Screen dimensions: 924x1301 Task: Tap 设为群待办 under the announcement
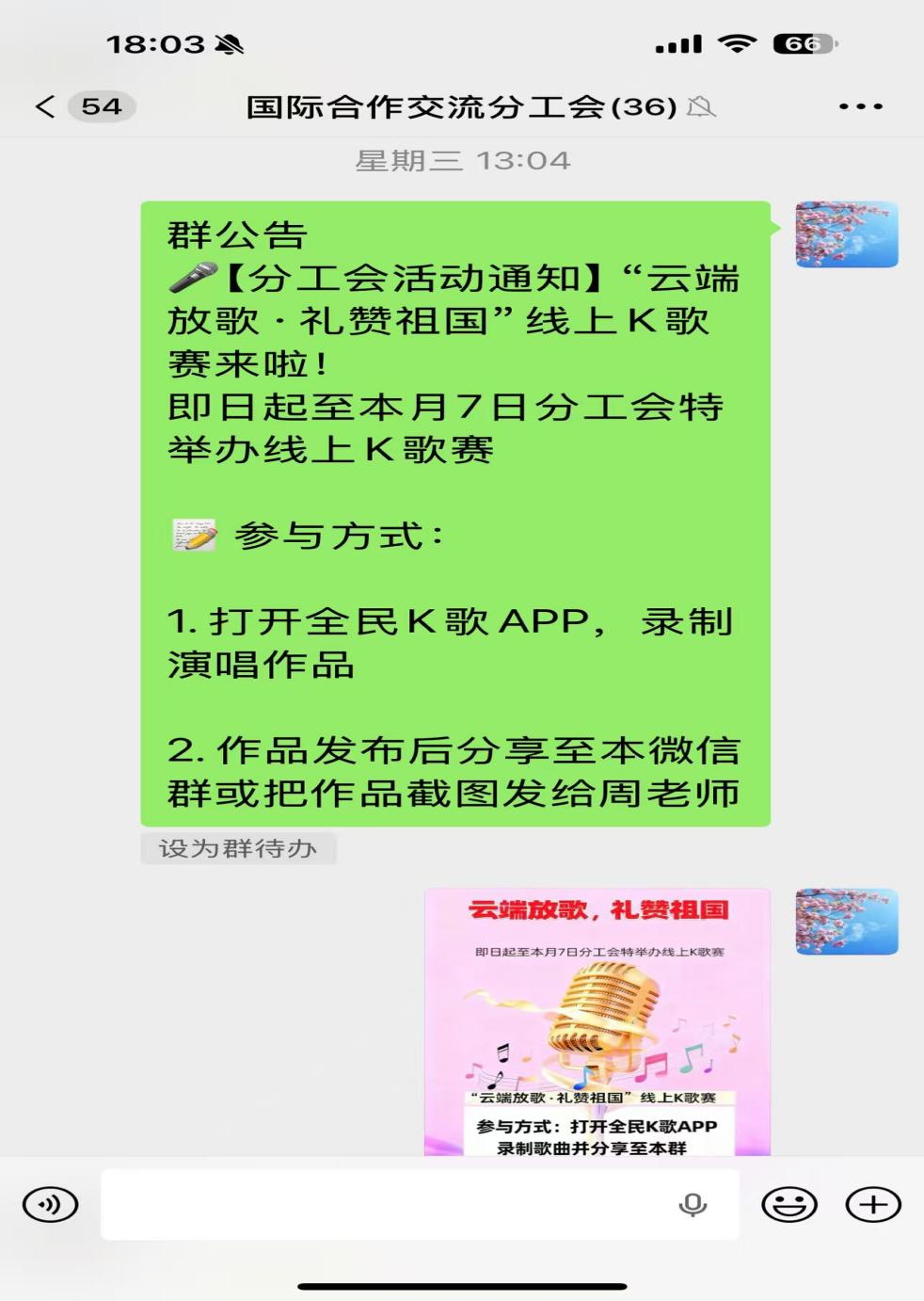pos(238,848)
